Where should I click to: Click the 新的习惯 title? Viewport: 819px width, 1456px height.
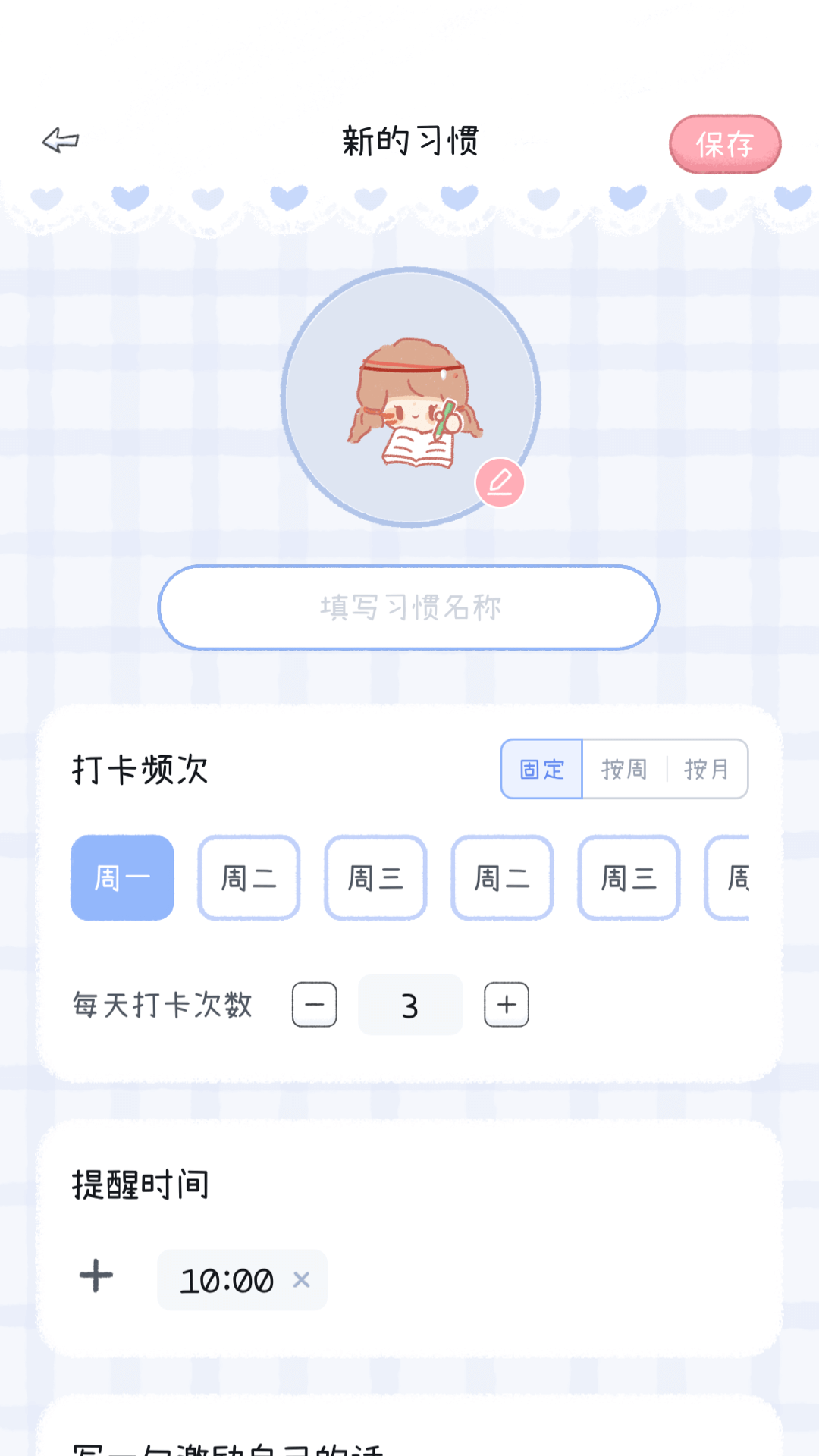coord(409,140)
